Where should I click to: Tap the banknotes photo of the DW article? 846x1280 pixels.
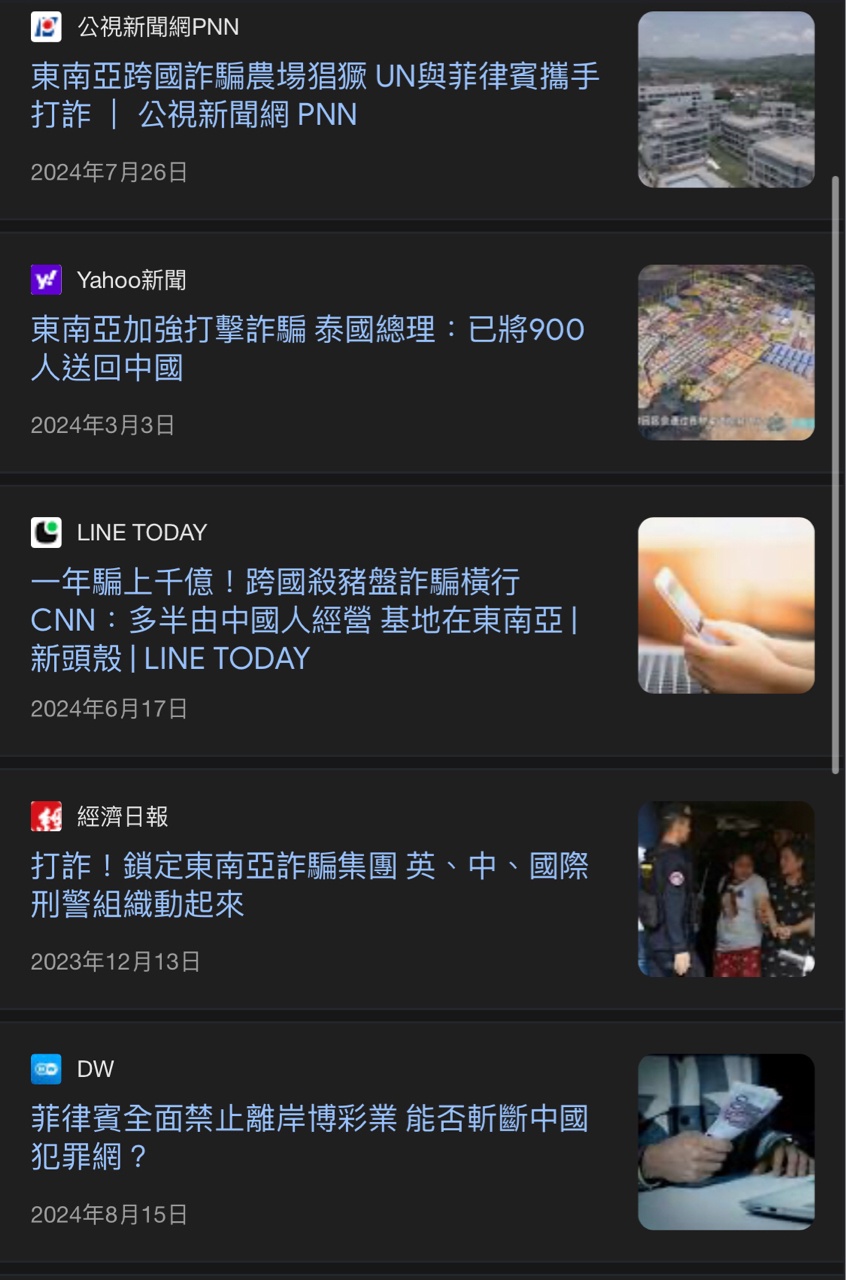point(726,1141)
